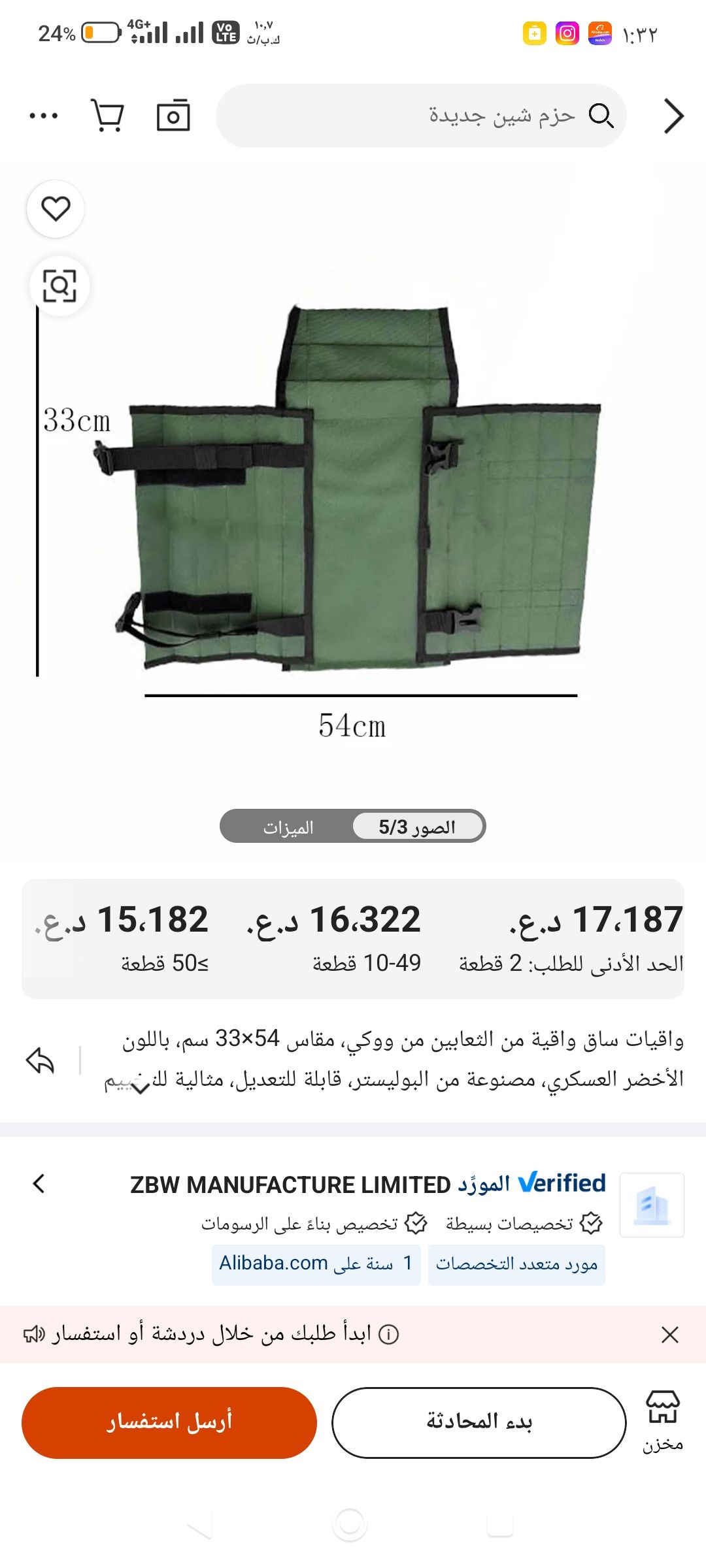
Task: Tap أرسل استفسار to send inquiry
Action: point(169,1422)
